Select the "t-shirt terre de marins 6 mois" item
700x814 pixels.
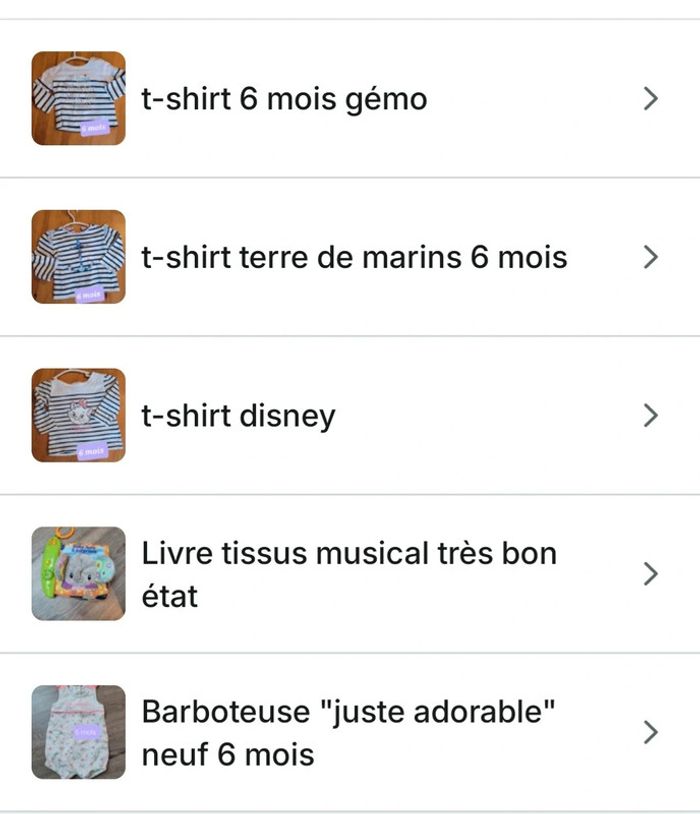(x=354, y=257)
